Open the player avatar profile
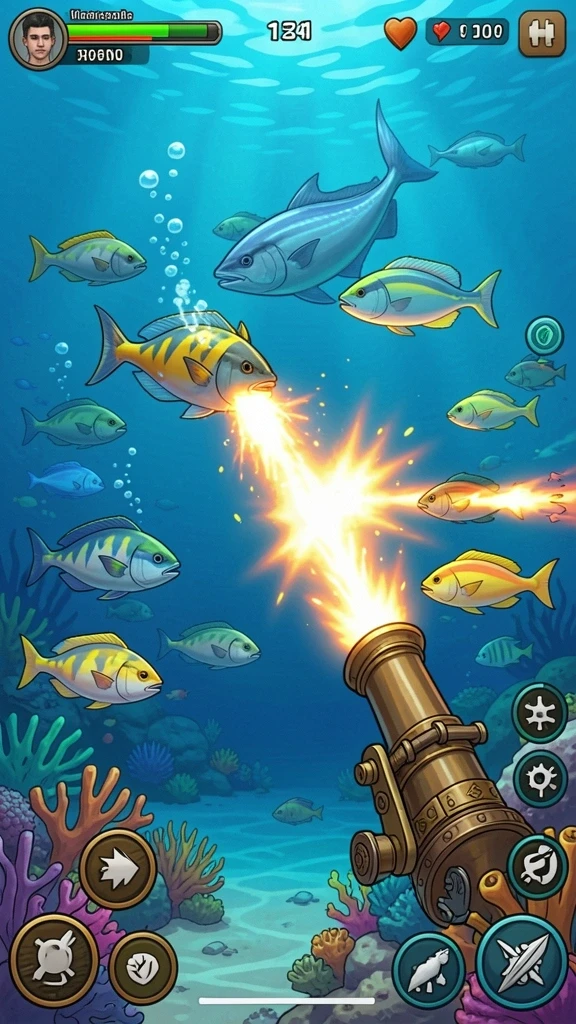The width and height of the screenshot is (576, 1024). pos(38,39)
